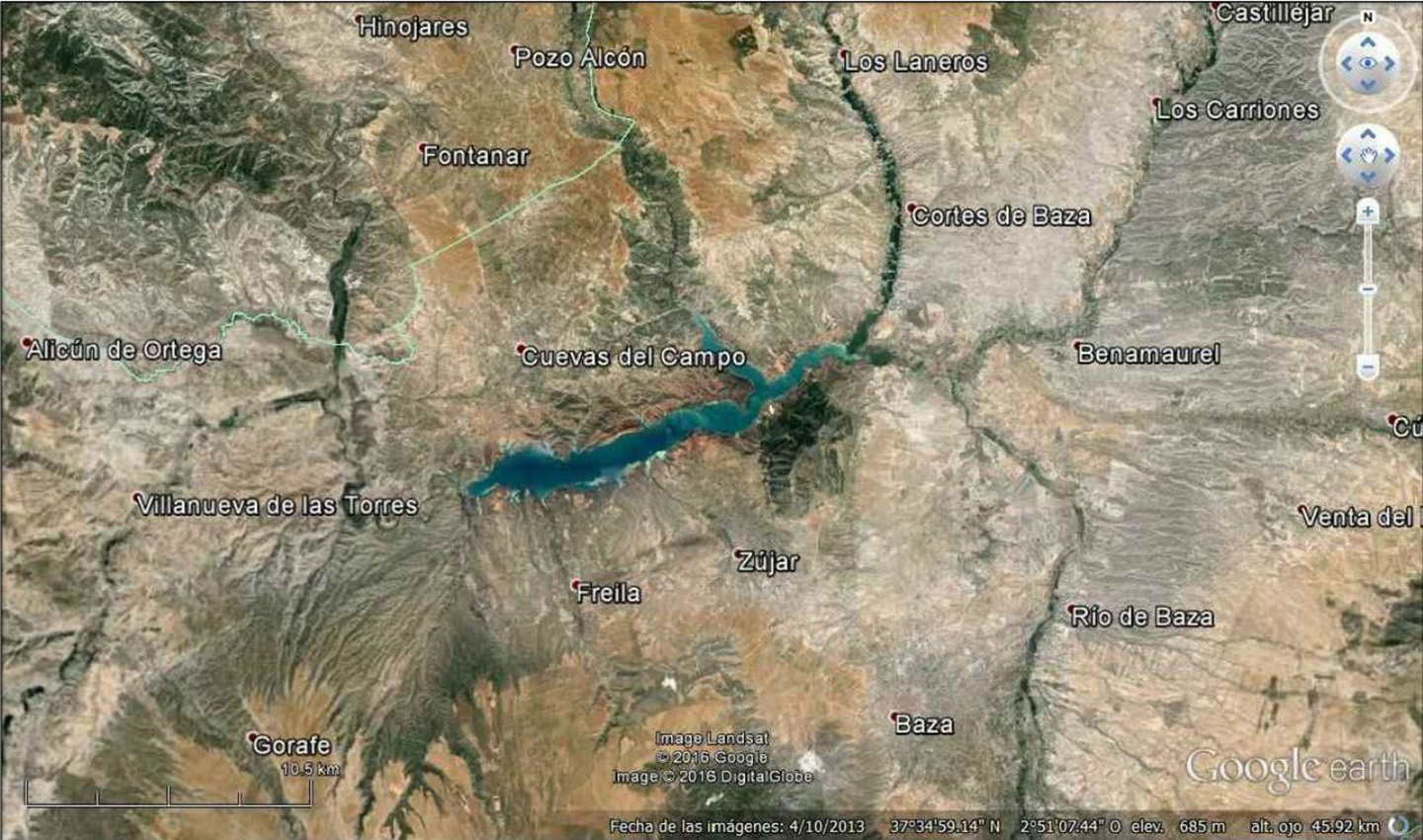
Task: Rotate the view right with look joystick
Action: (1389, 64)
